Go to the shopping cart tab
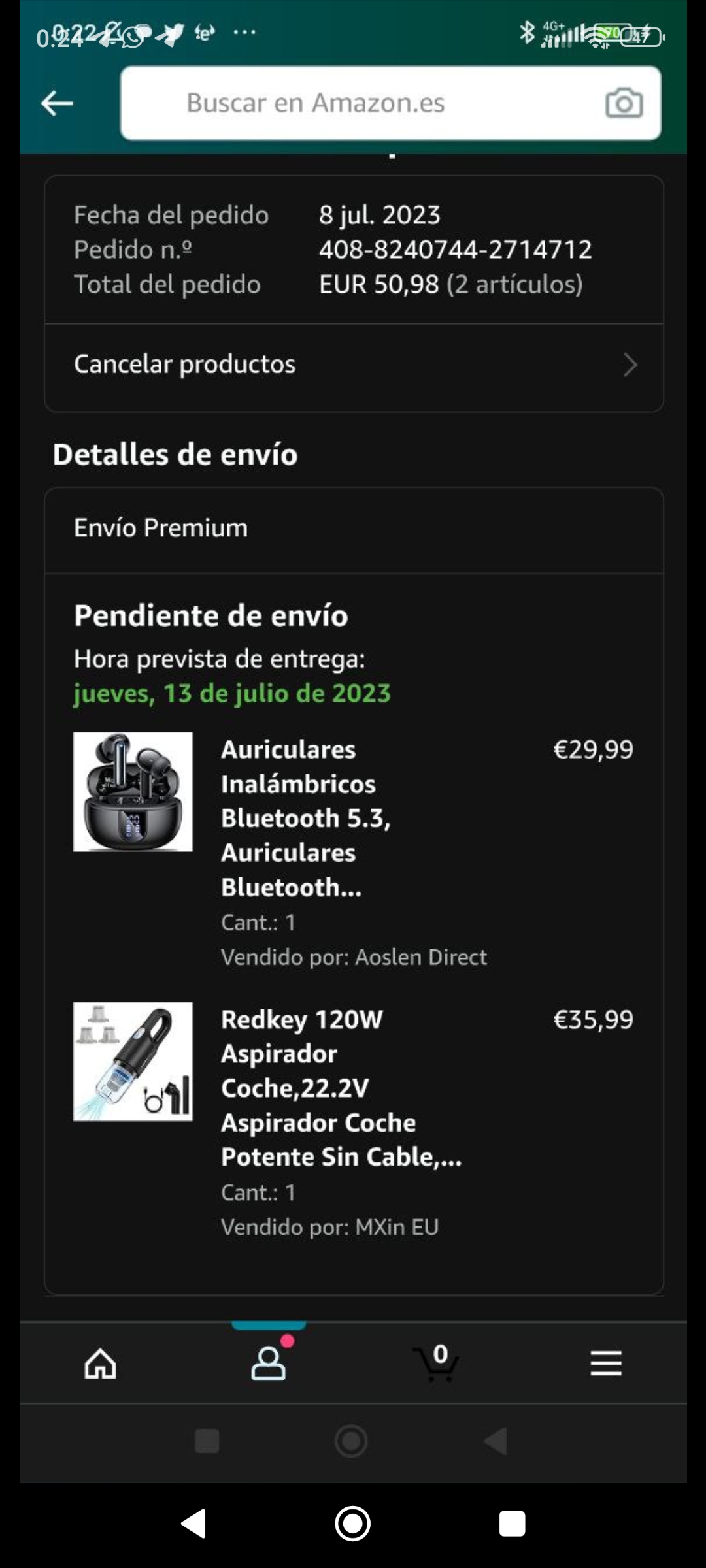 click(437, 1364)
